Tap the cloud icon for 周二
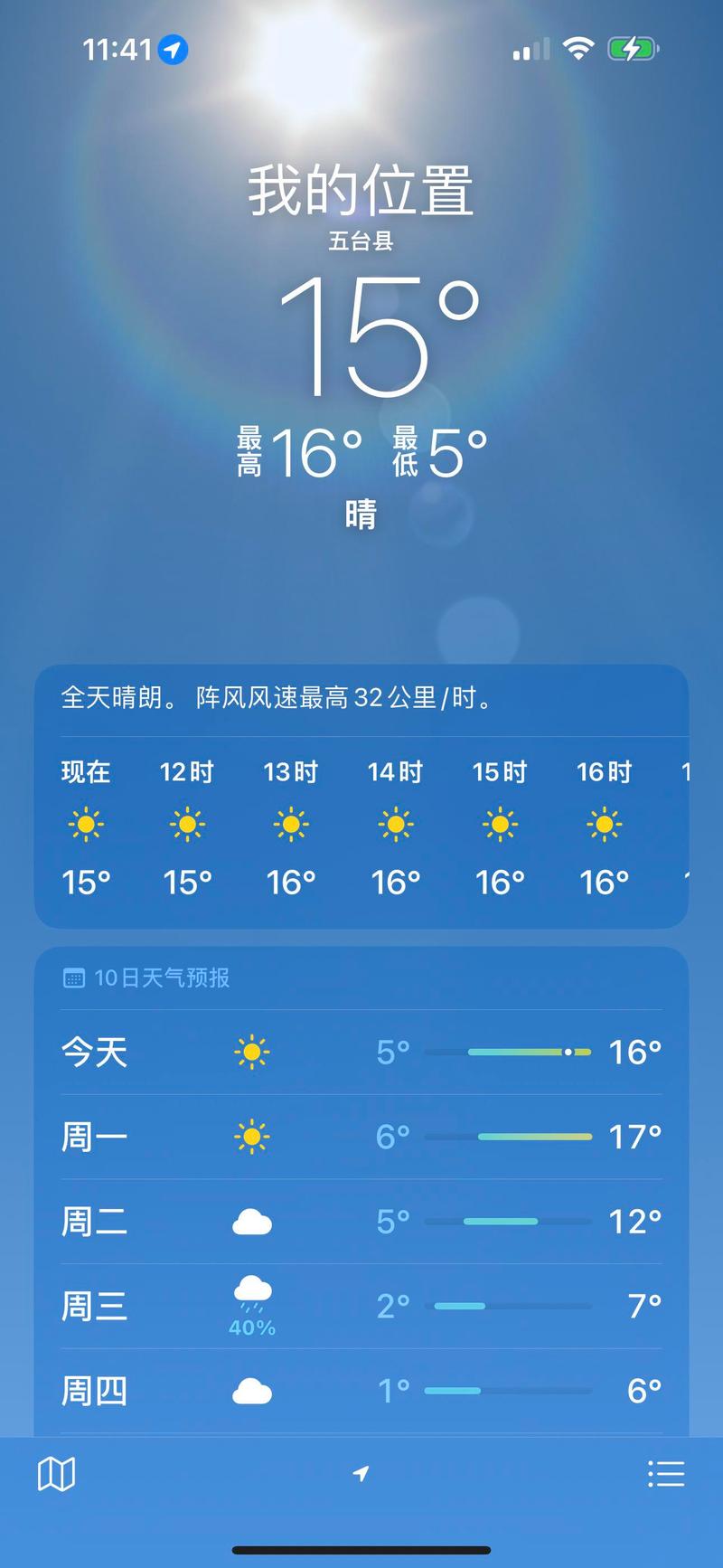This screenshot has height=1568, width=723. (251, 1221)
